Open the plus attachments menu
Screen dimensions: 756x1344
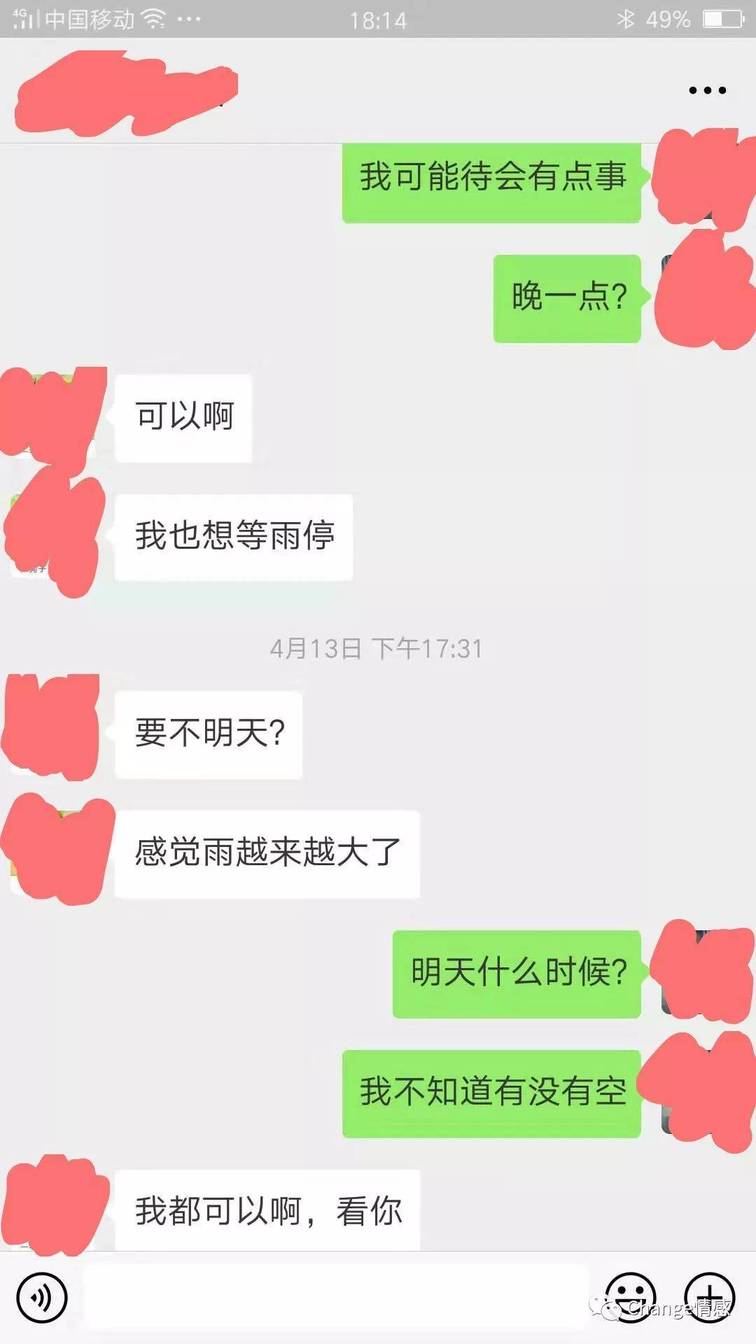709,1297
